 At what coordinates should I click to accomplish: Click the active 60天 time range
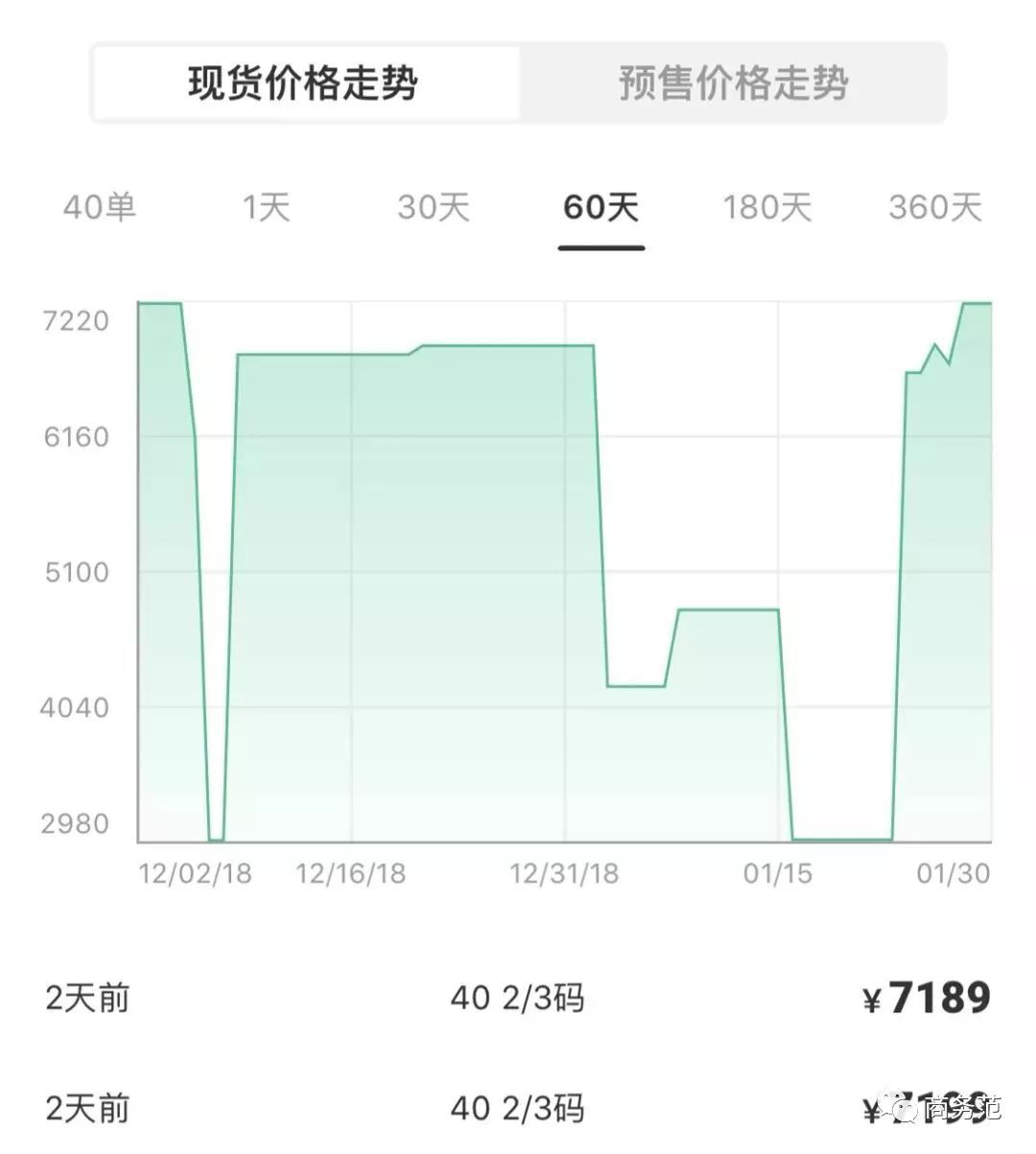tap(600, 207)
